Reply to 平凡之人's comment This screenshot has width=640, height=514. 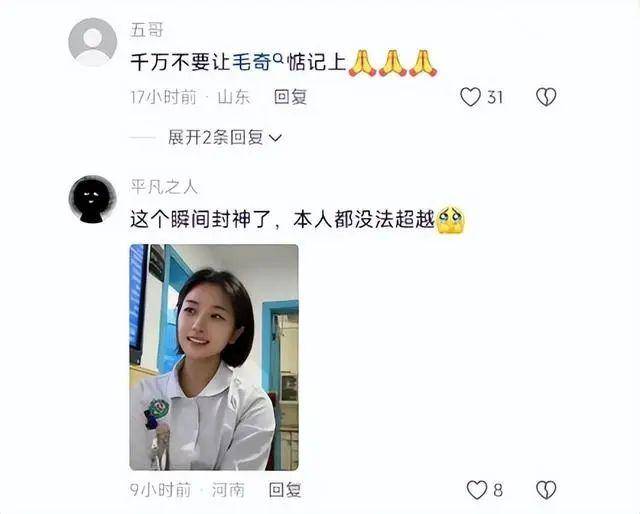coord(285,490)
